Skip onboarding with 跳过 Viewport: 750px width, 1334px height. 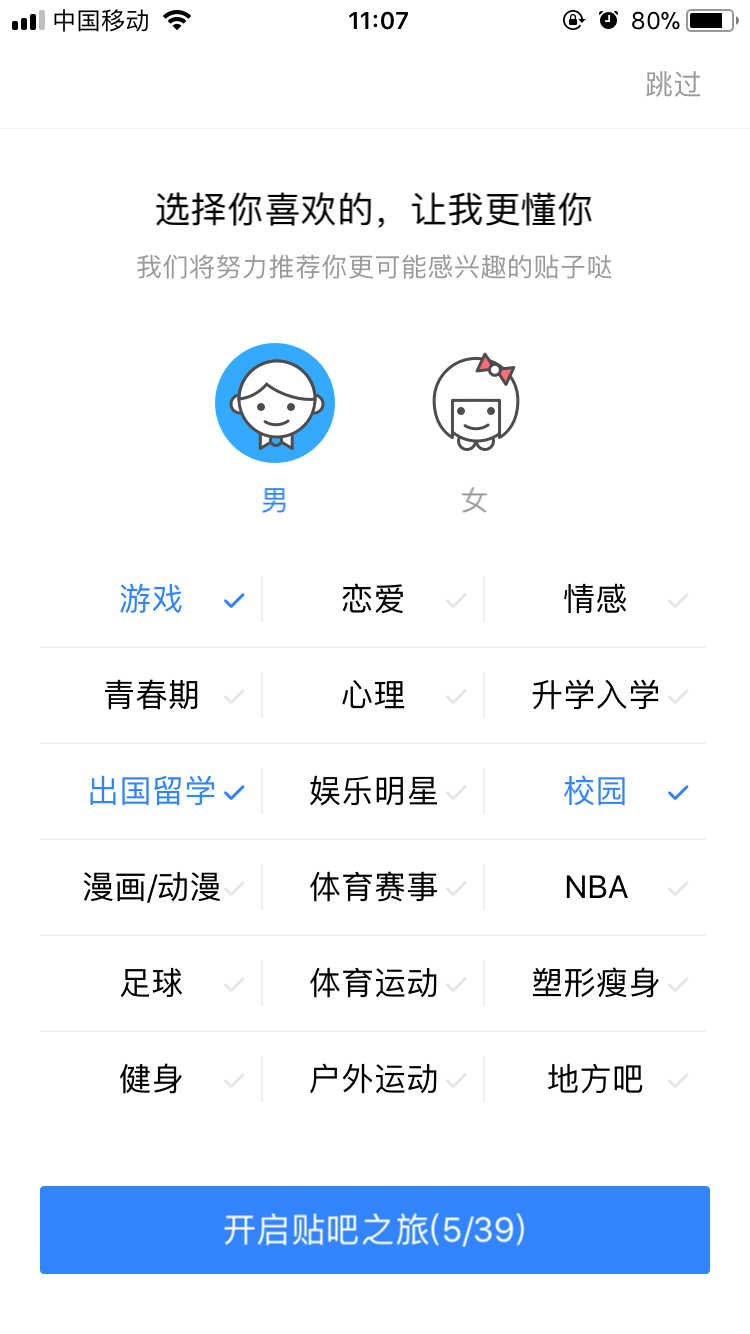coord(673,84)
